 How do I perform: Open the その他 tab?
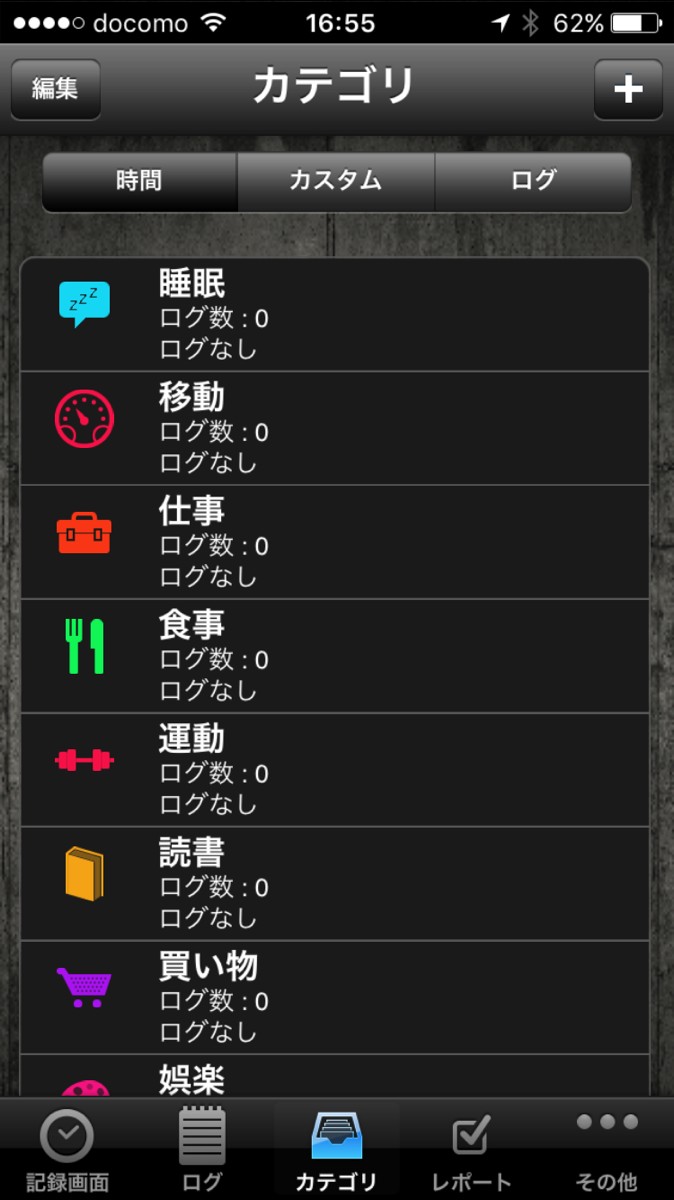tap(606, 1150)
